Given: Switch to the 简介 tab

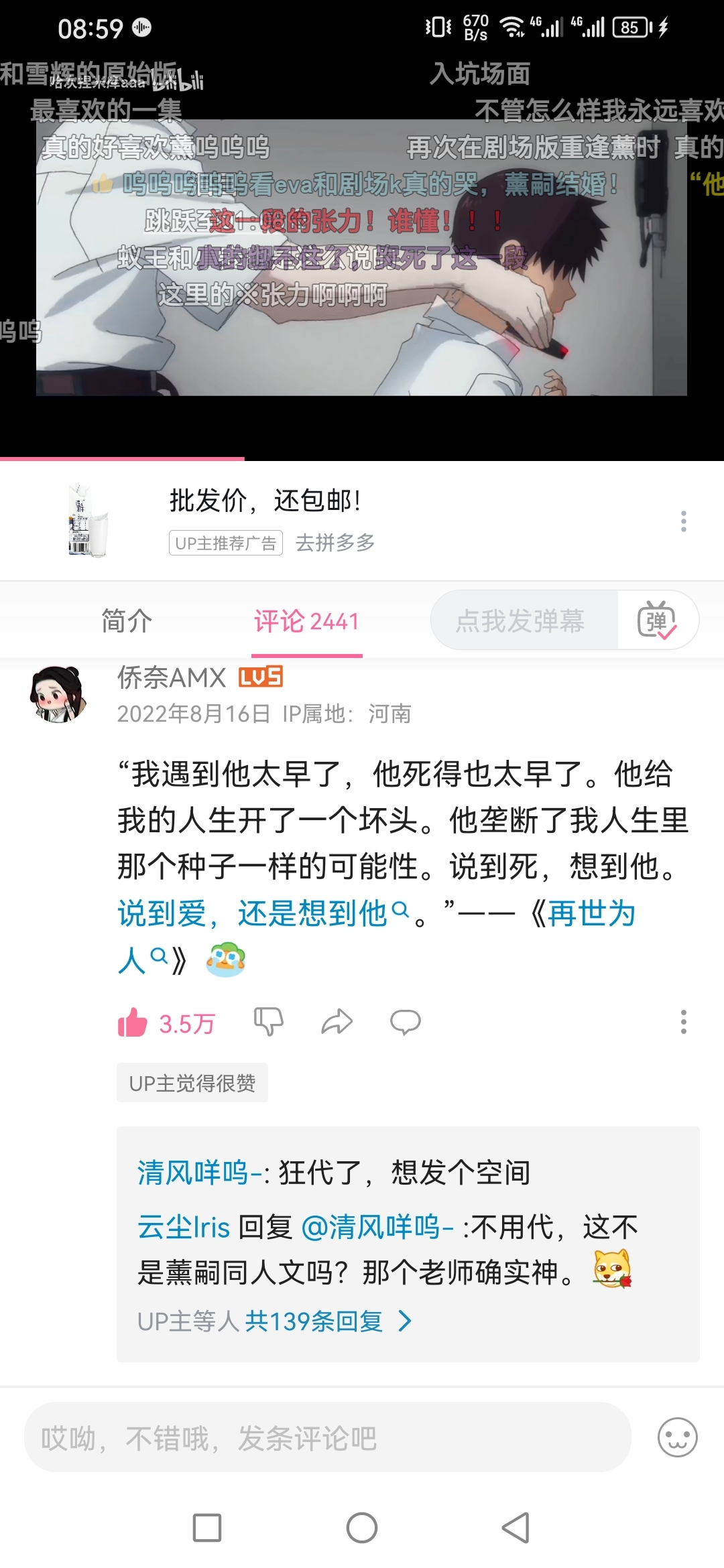Looking at the screenshot, I should (127, 621).
